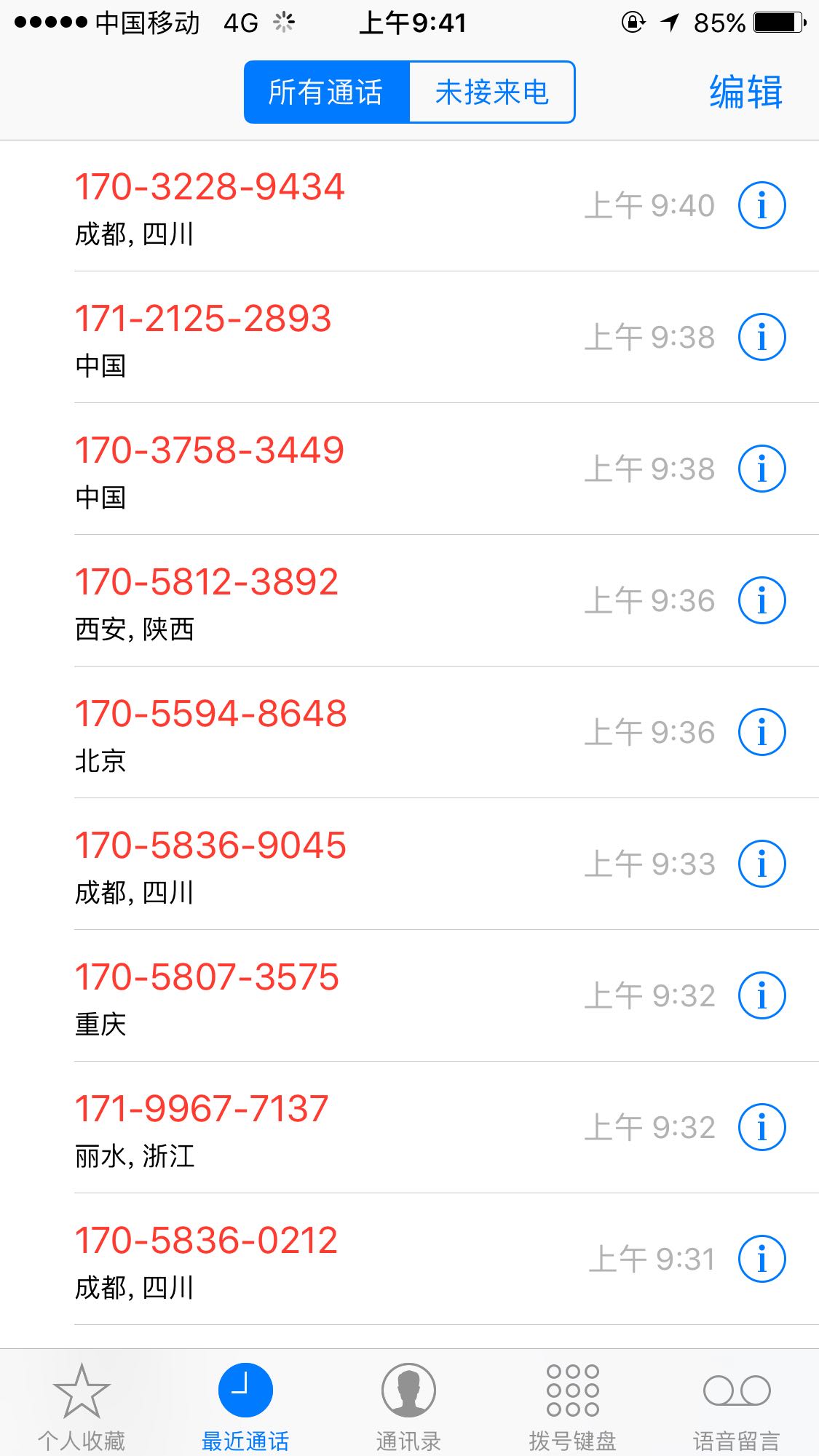Switch to the 未接来电 segment
The image size is (819, 1456).
(492, 92)
